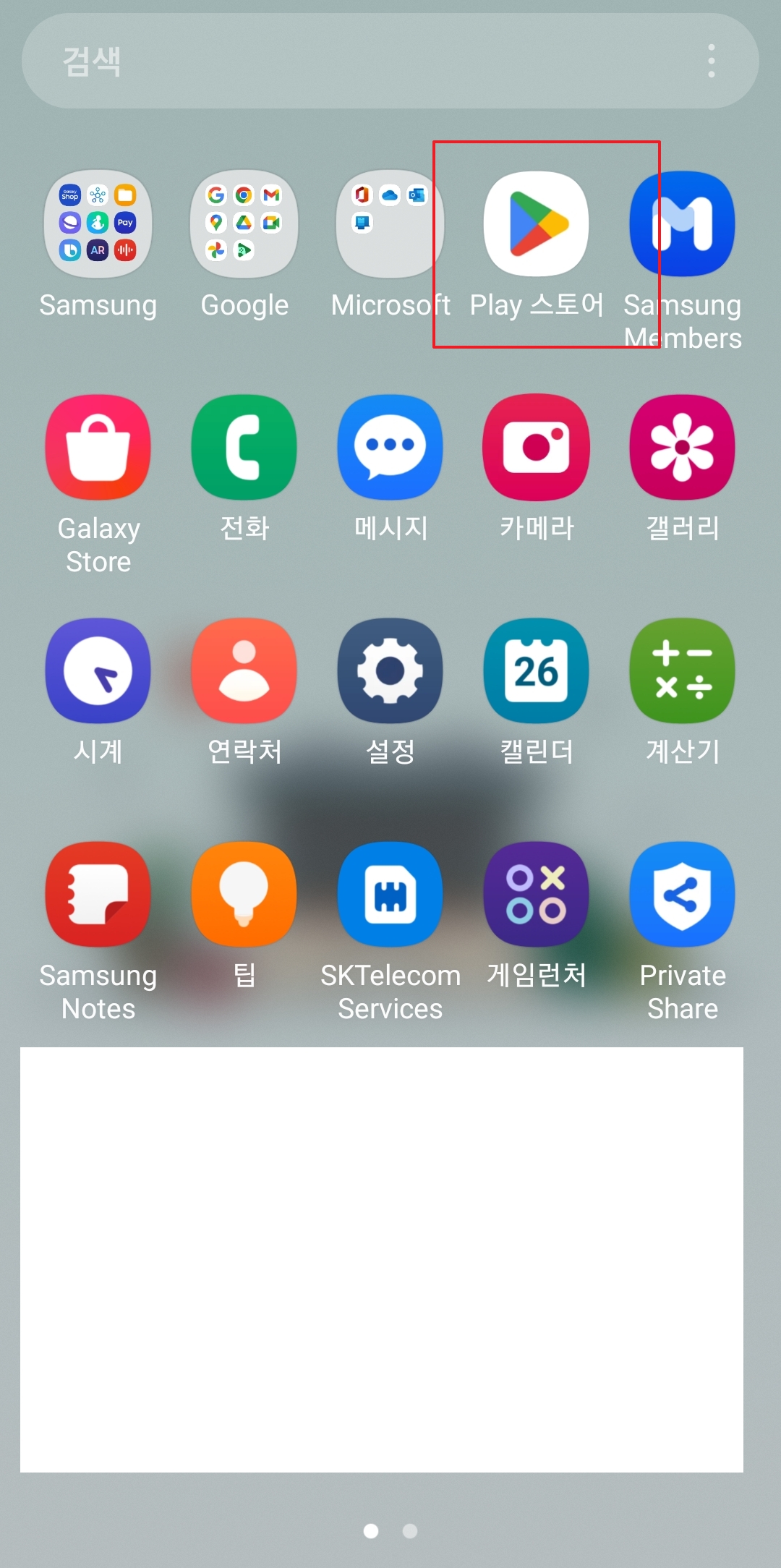Image resolution: width=781 pixels, height=1568 pixels.
Task: Open the 팁 tips app
Action: (244, 895)
